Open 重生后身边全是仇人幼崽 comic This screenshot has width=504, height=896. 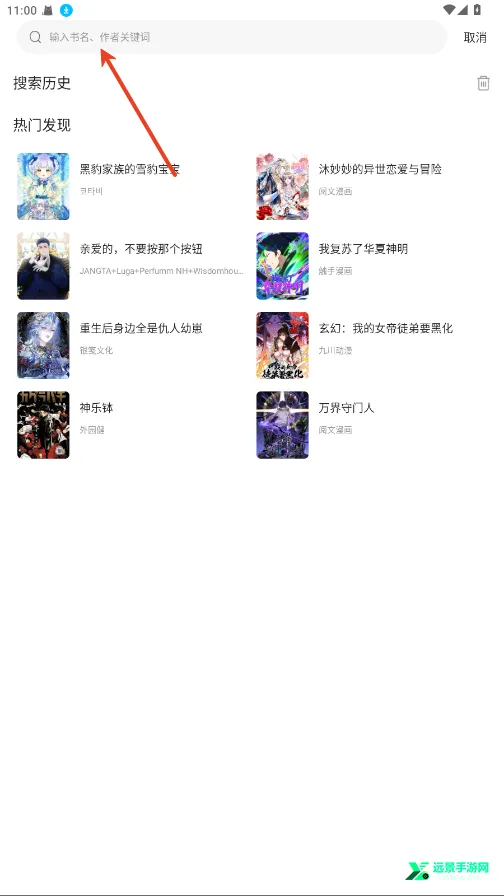(x=130, y=345)
